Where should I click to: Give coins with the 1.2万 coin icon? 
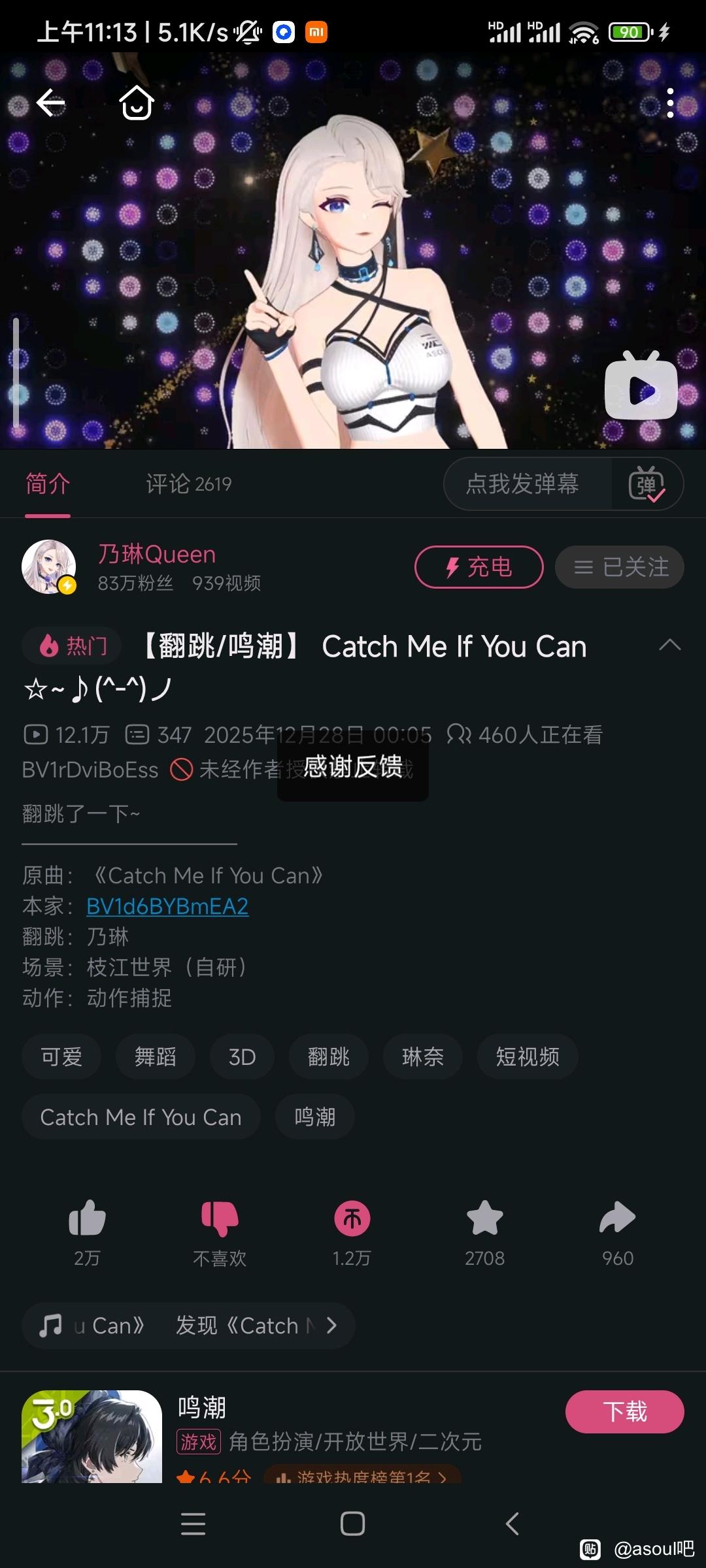point(352,1218)
